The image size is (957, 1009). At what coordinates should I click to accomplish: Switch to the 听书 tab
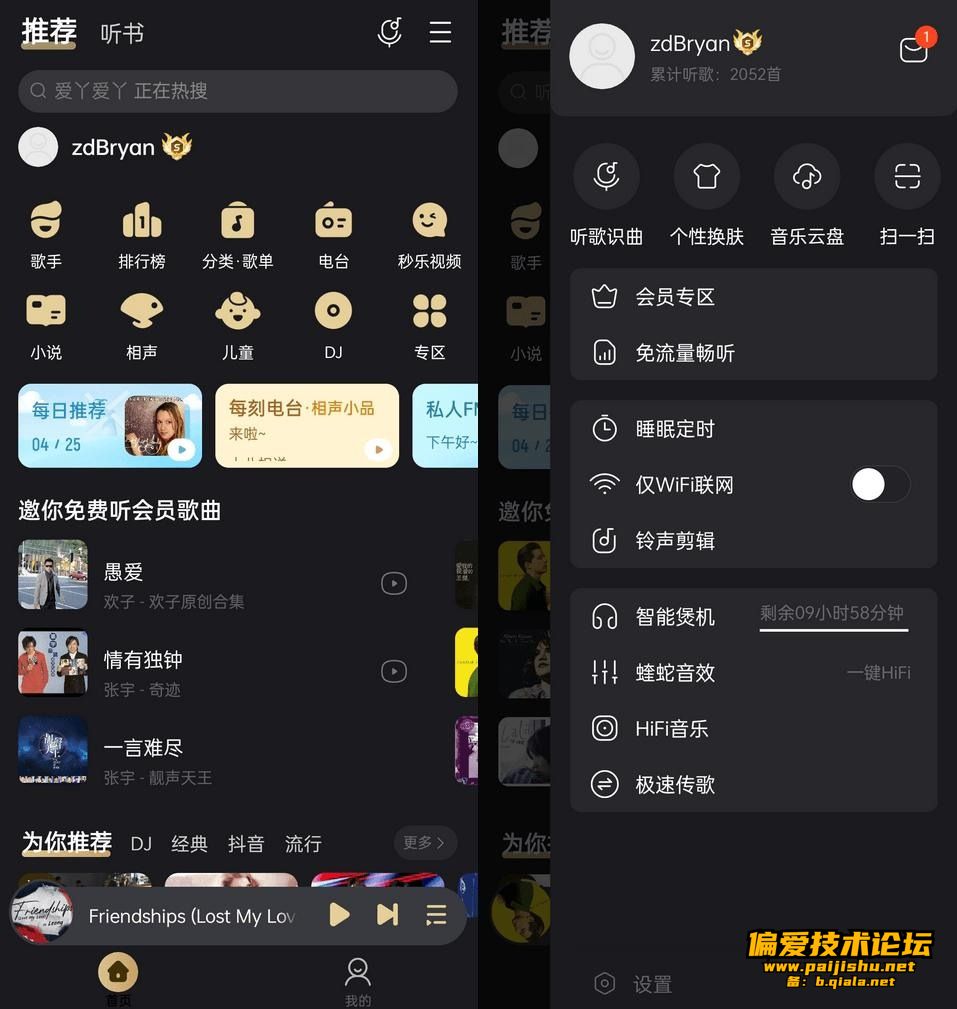click(x=122, y=34)
